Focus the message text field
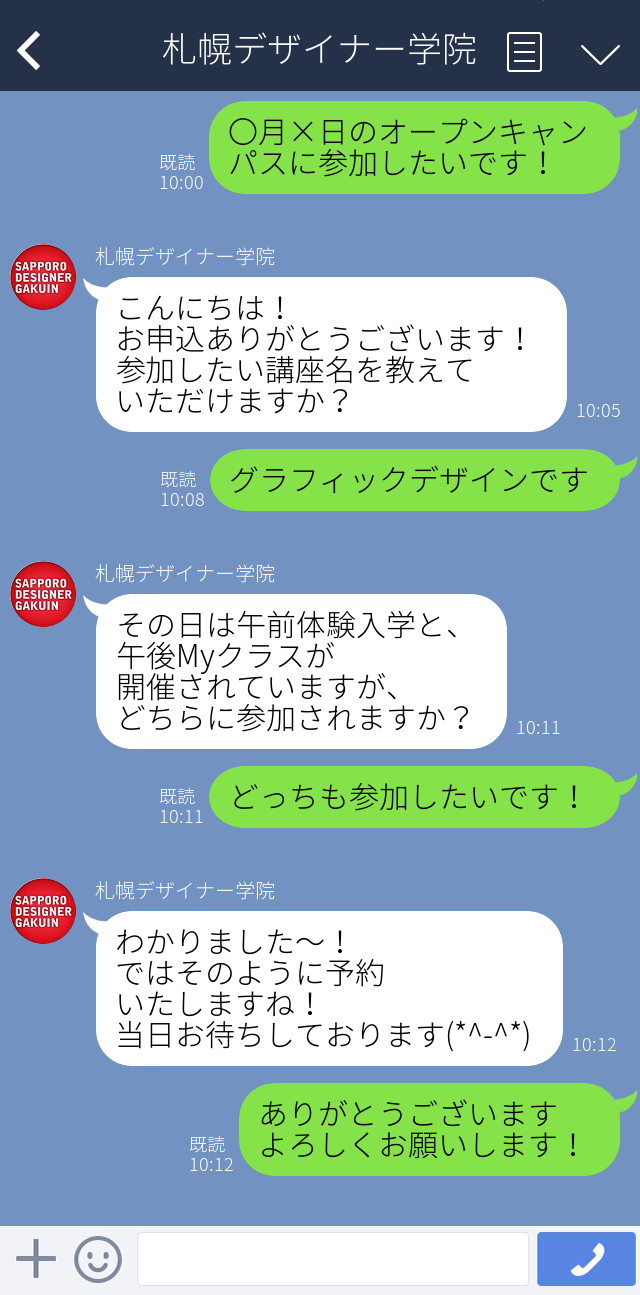Viewport: 640px width, 1295px height. pyautogui.click(x=332, y=1258)
